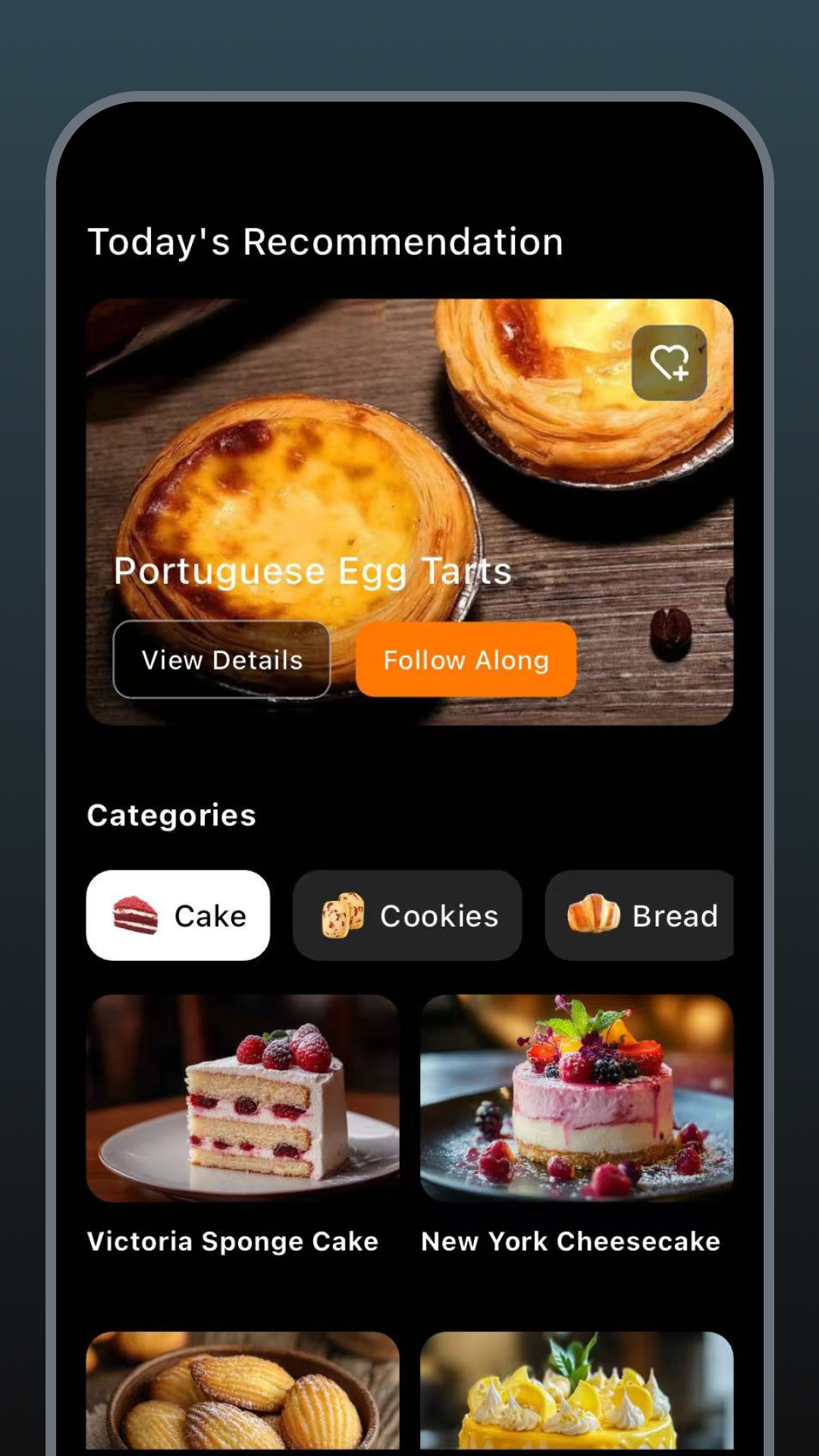Open the New York Cheesecake recipe
Viewport: 819px width, 1456px height.
pos(576,1098)
